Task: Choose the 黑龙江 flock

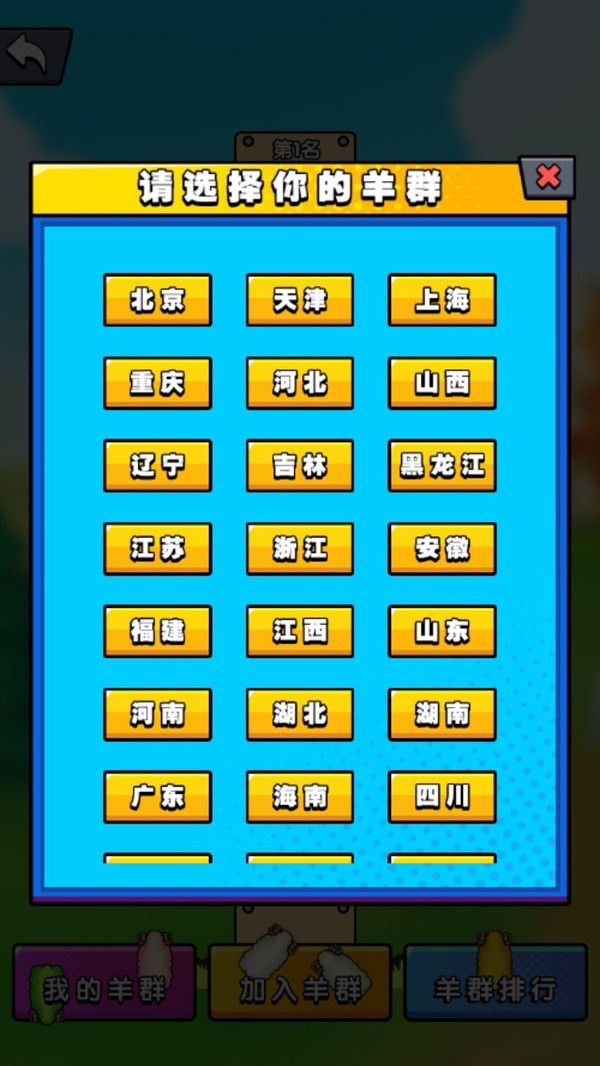Action: click(x=442, y=465)
